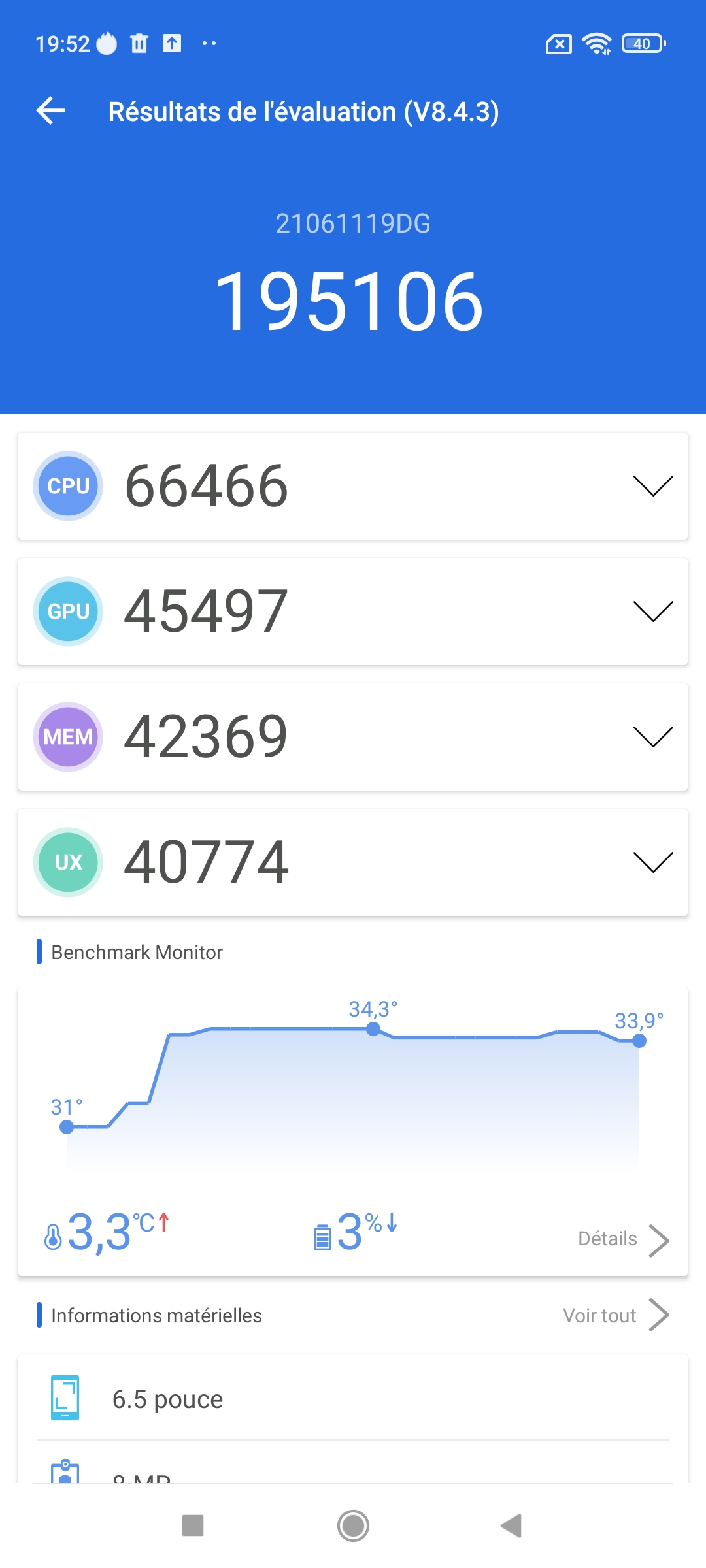Open the 6.5 pouce screen info row

pyautogui.click(x=353, y=1399)
